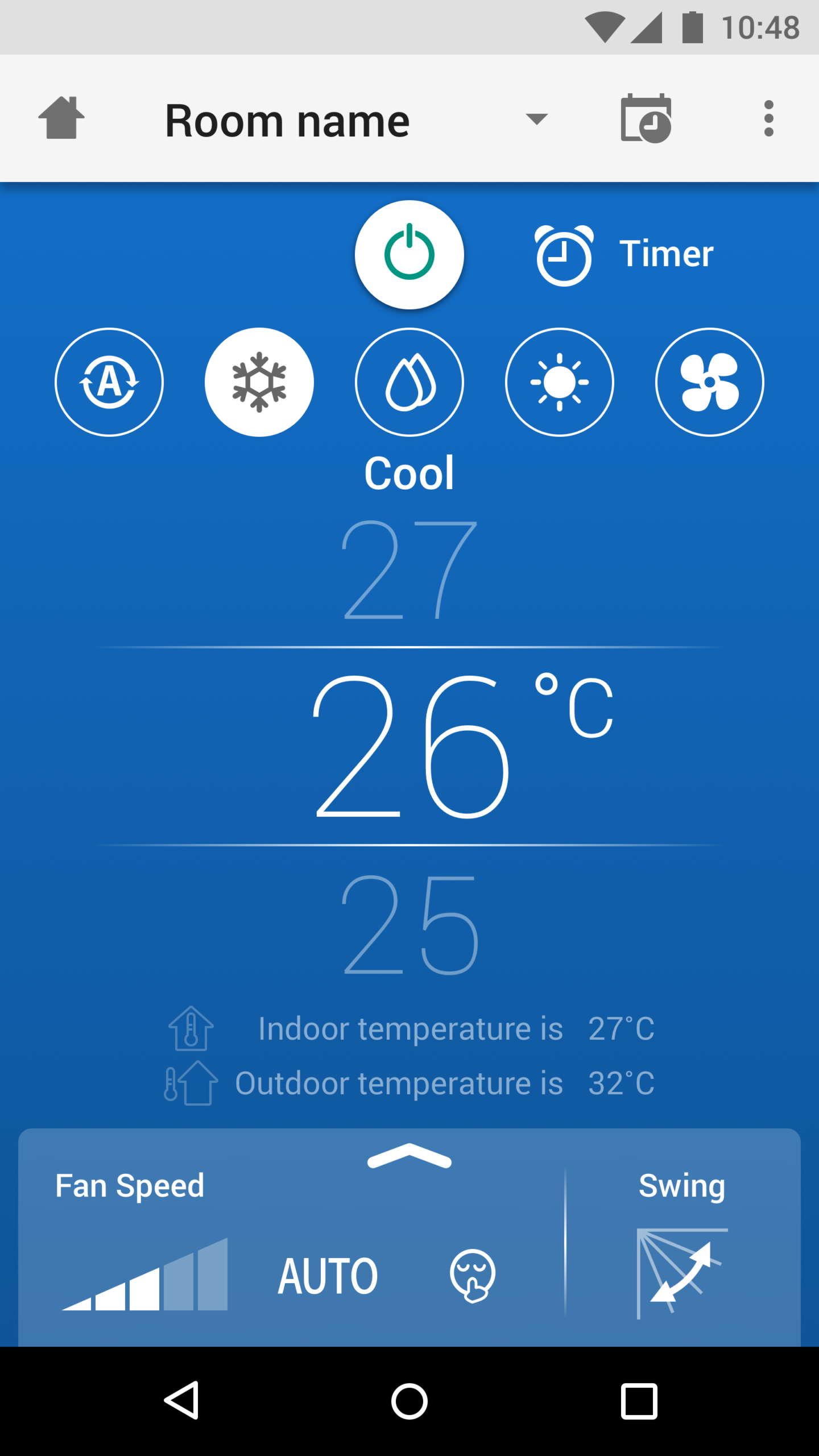Select the Cool snowflake mode

259,382
